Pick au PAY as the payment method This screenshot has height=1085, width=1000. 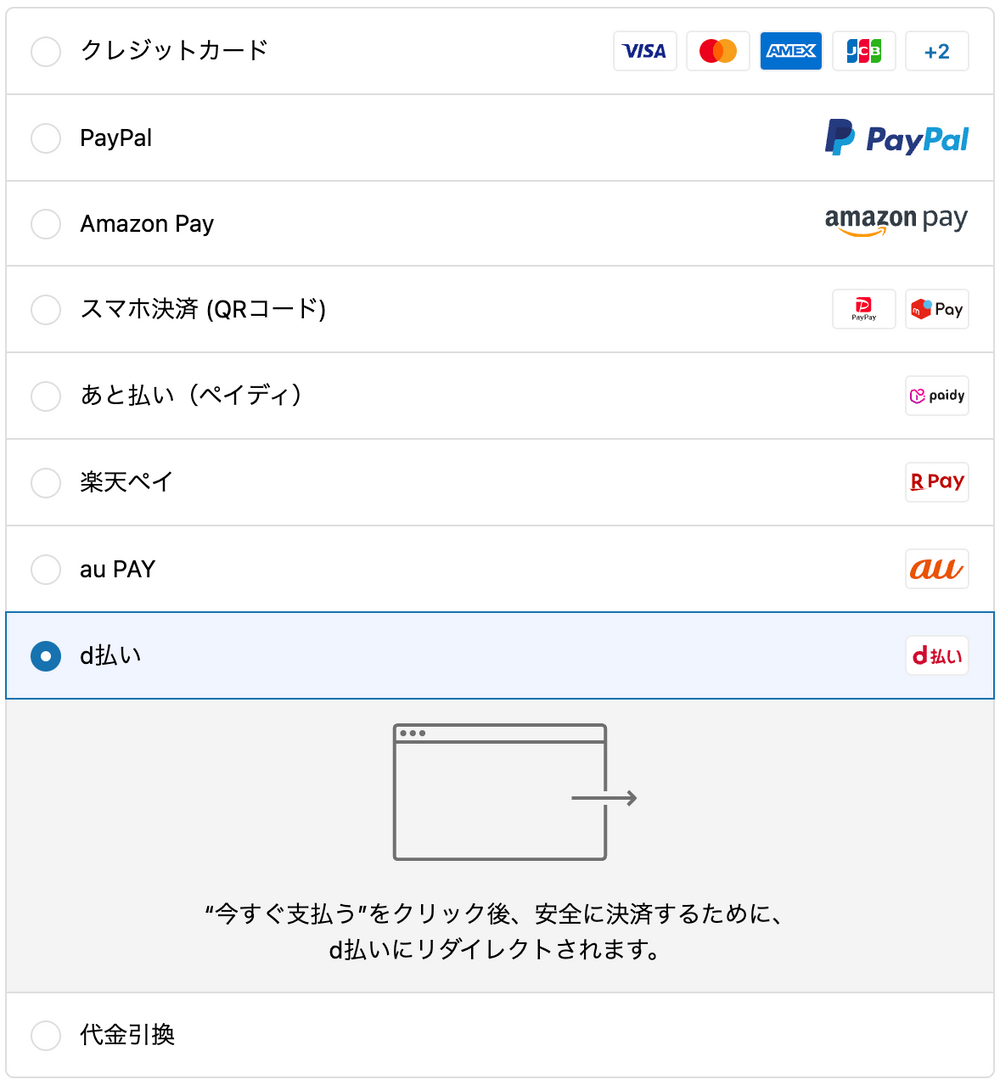pos(46,569)
